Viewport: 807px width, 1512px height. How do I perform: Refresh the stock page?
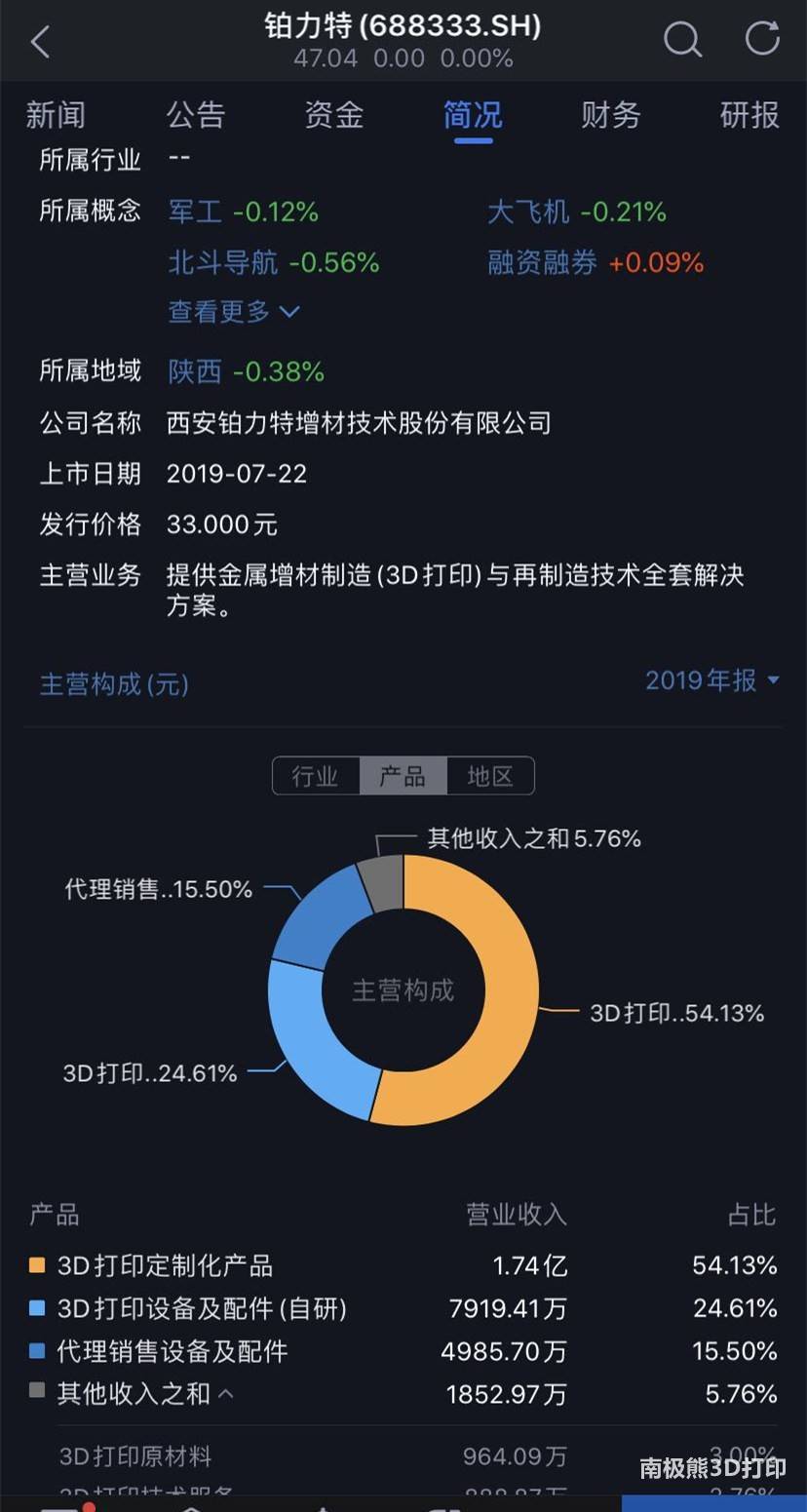(762, 39)
